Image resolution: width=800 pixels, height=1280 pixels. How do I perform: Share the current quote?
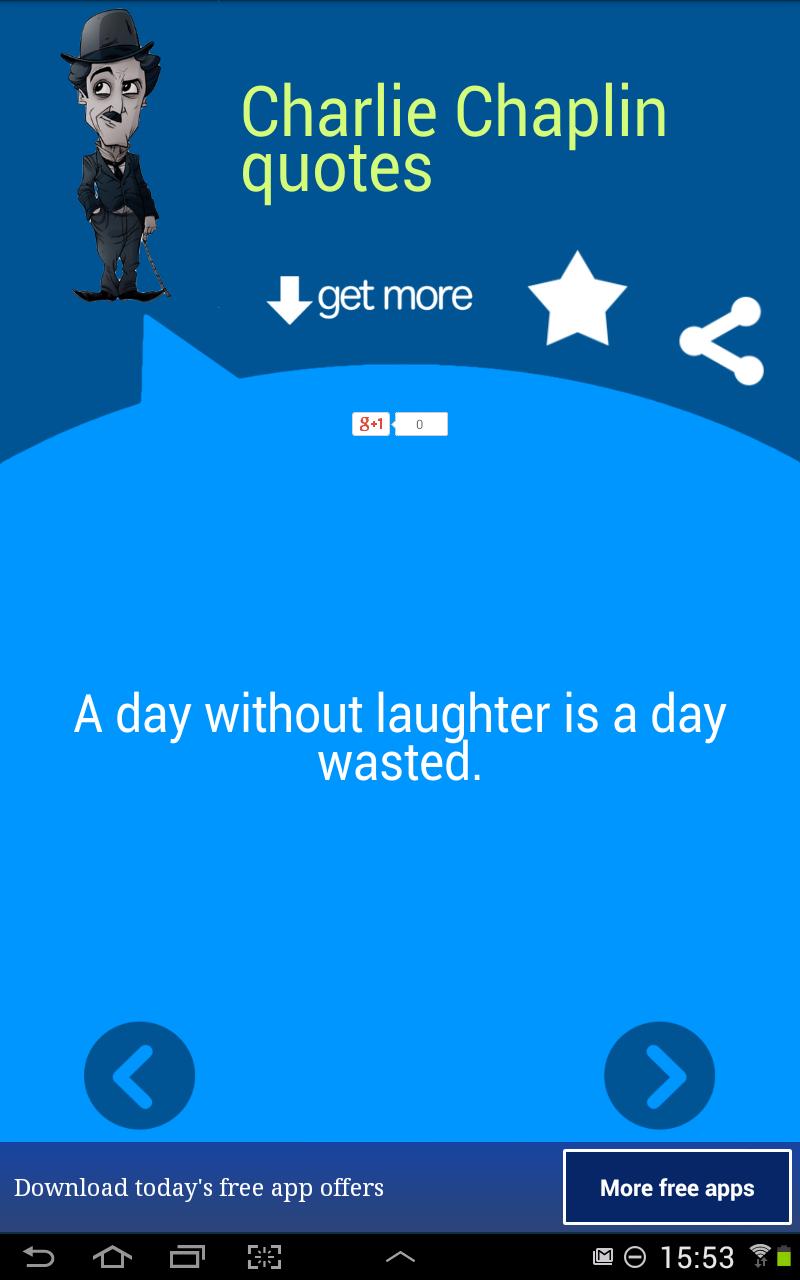click(x=722, y=341)
